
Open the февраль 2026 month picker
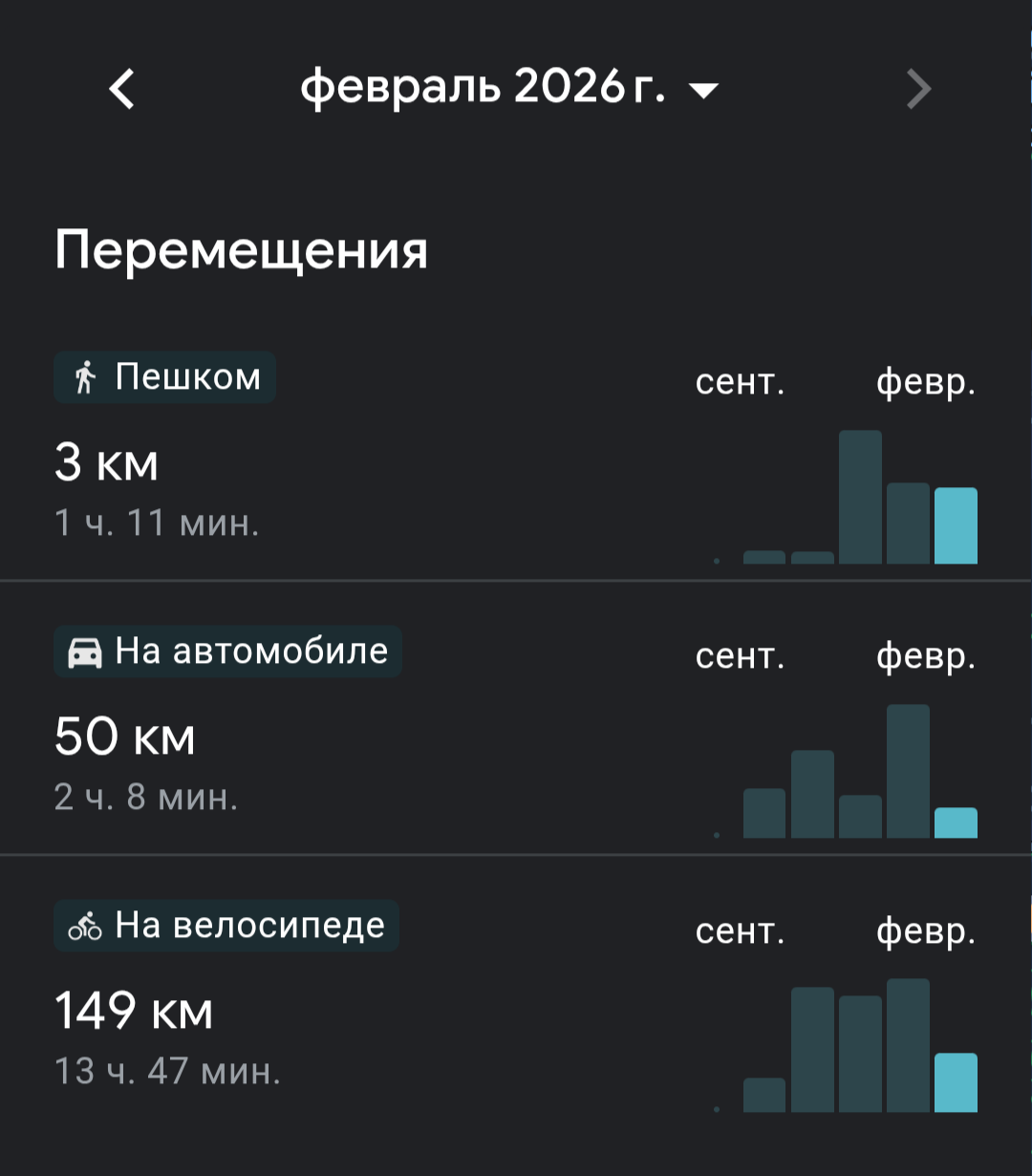coord(508,90)
